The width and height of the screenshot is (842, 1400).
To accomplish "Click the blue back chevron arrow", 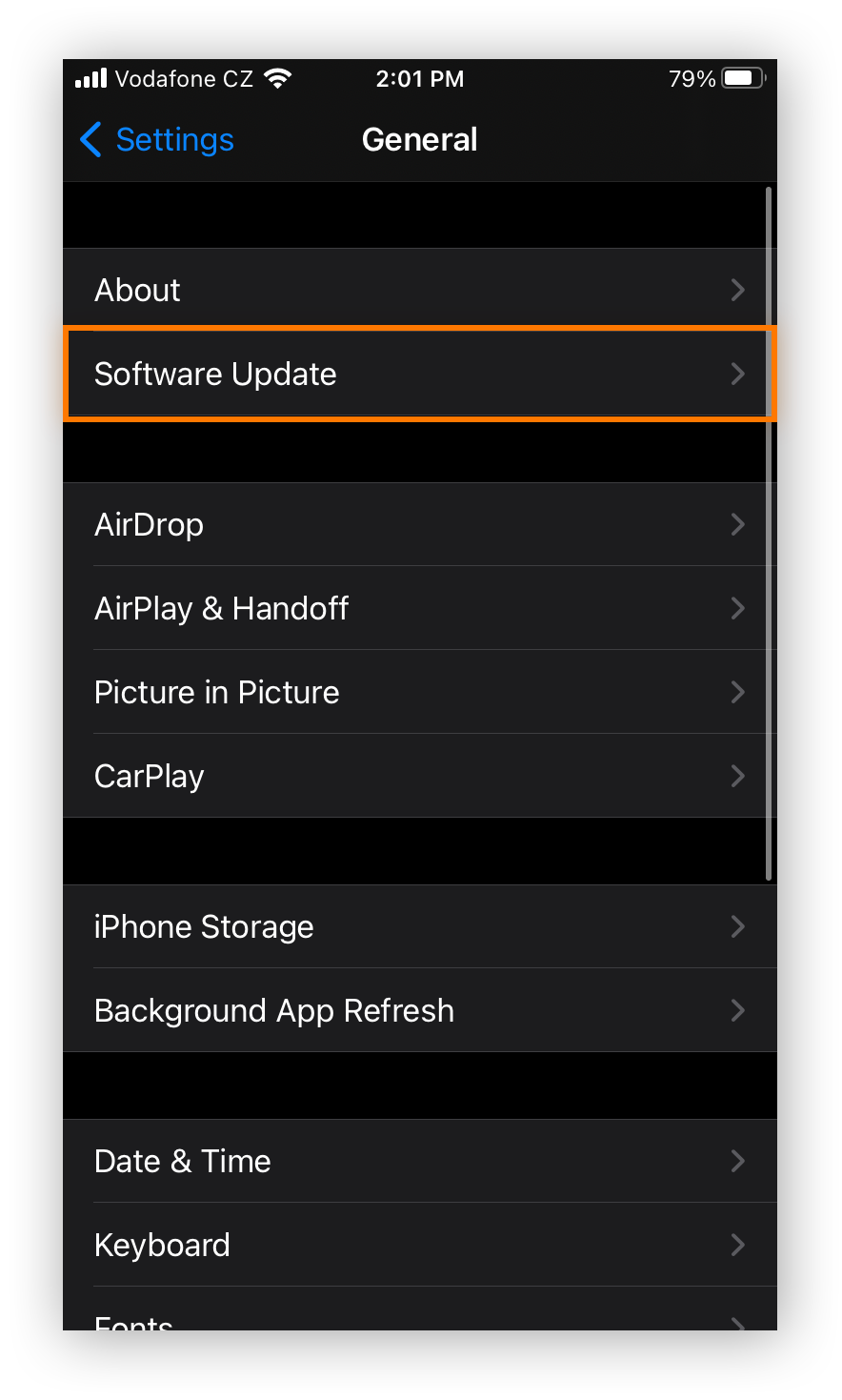I will 90,139.
